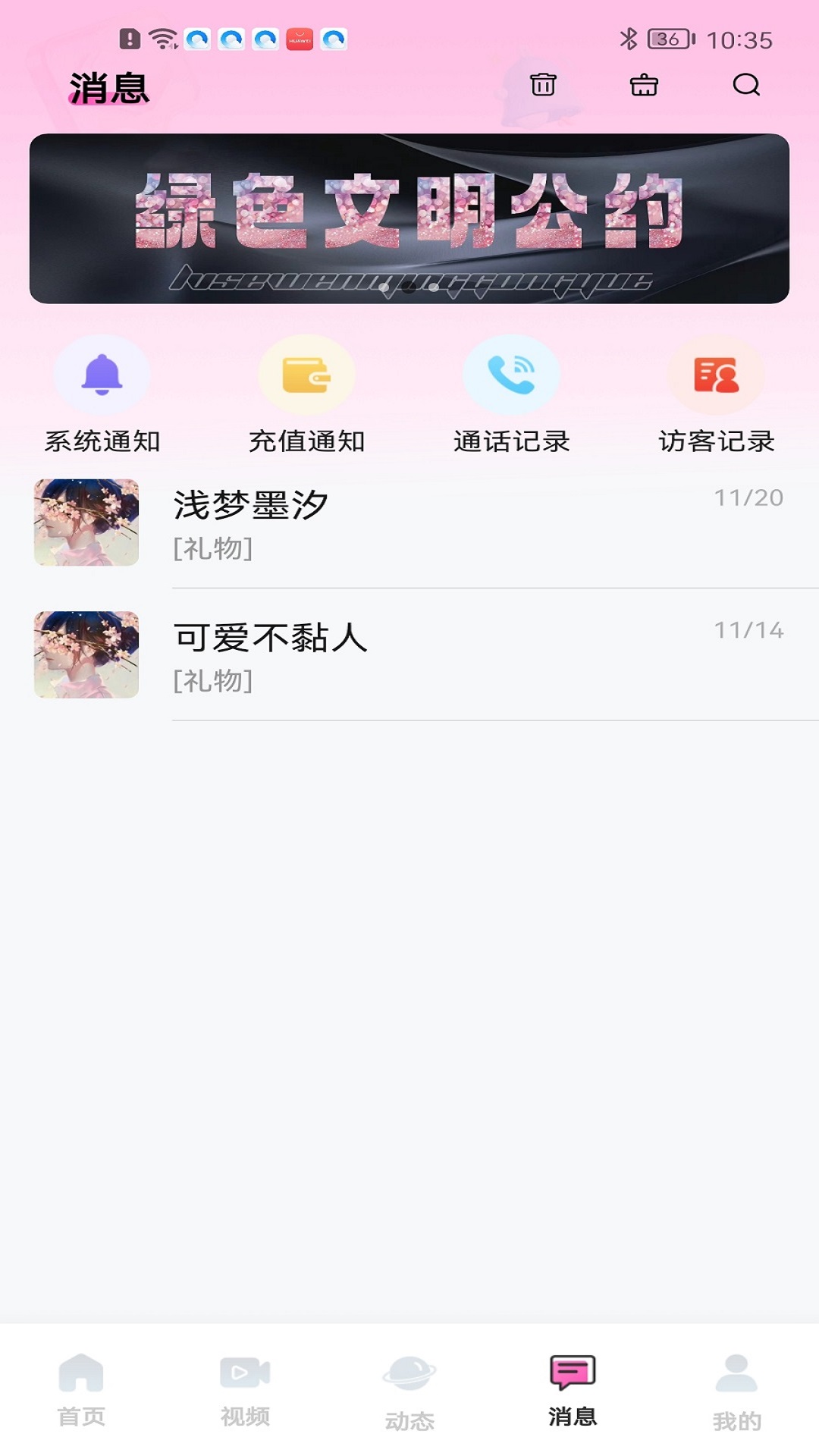Open the 绿色文明公约 banner

pos(409,218)
